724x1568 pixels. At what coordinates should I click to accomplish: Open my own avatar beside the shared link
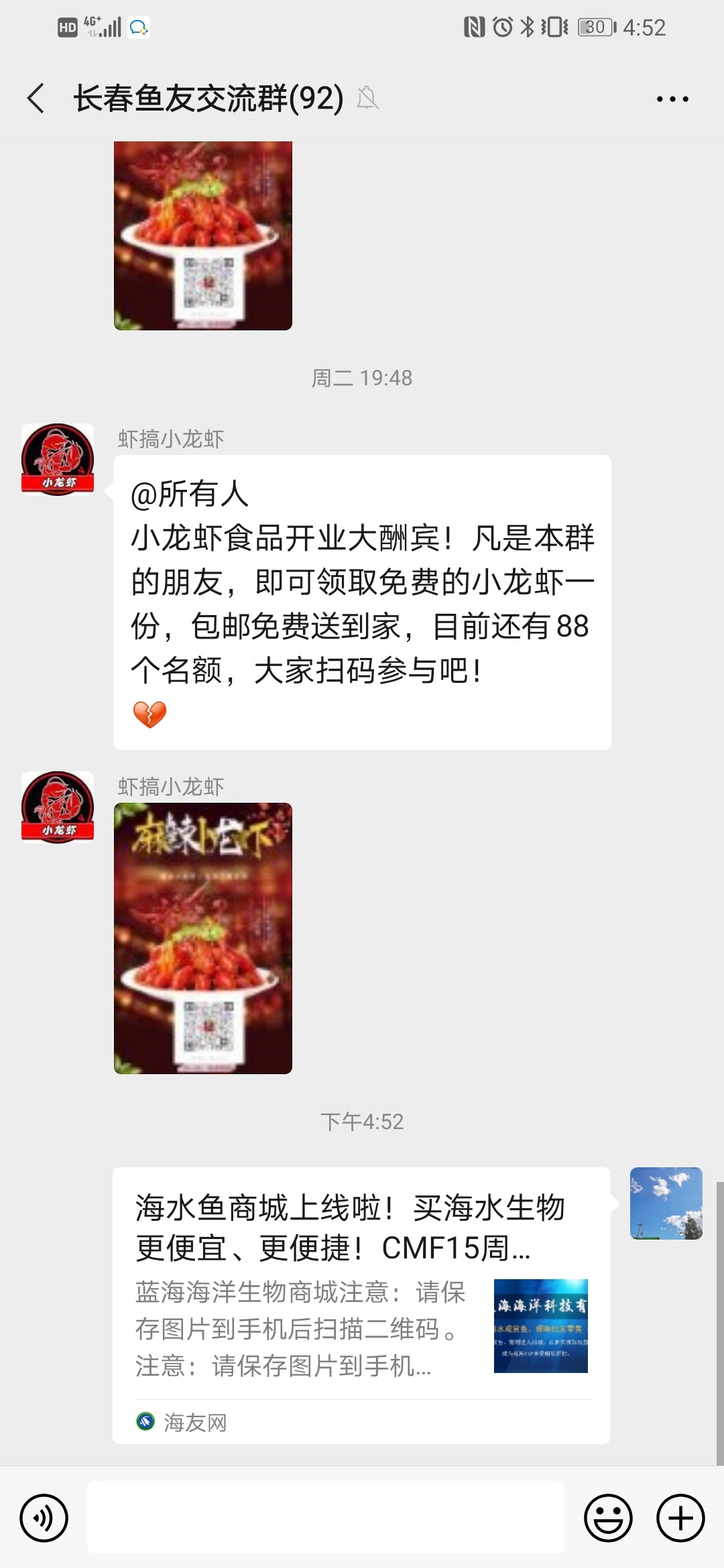tap(666, 1203)
